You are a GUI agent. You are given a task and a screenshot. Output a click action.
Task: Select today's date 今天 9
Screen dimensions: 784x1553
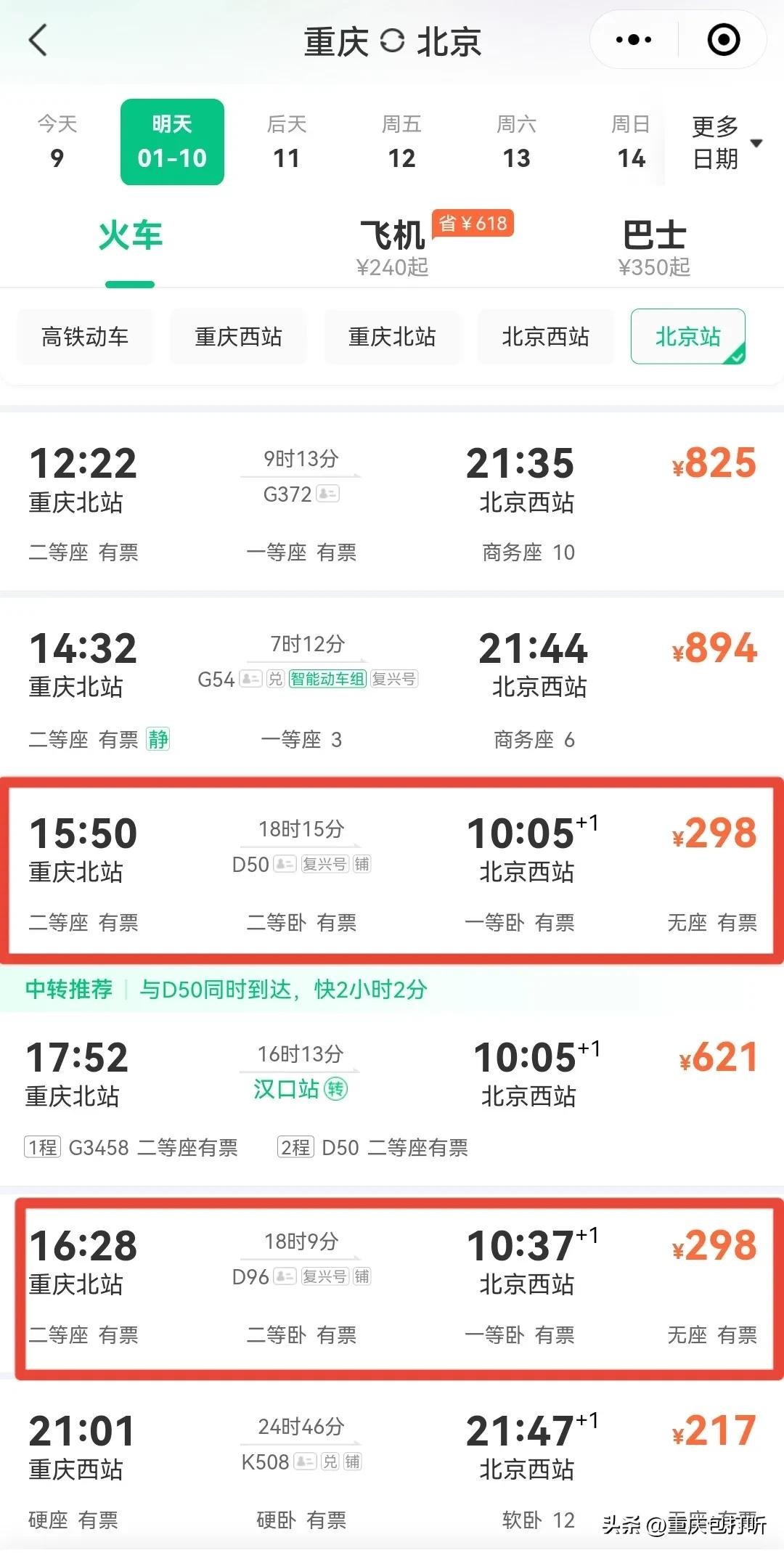tap(57, 142)
